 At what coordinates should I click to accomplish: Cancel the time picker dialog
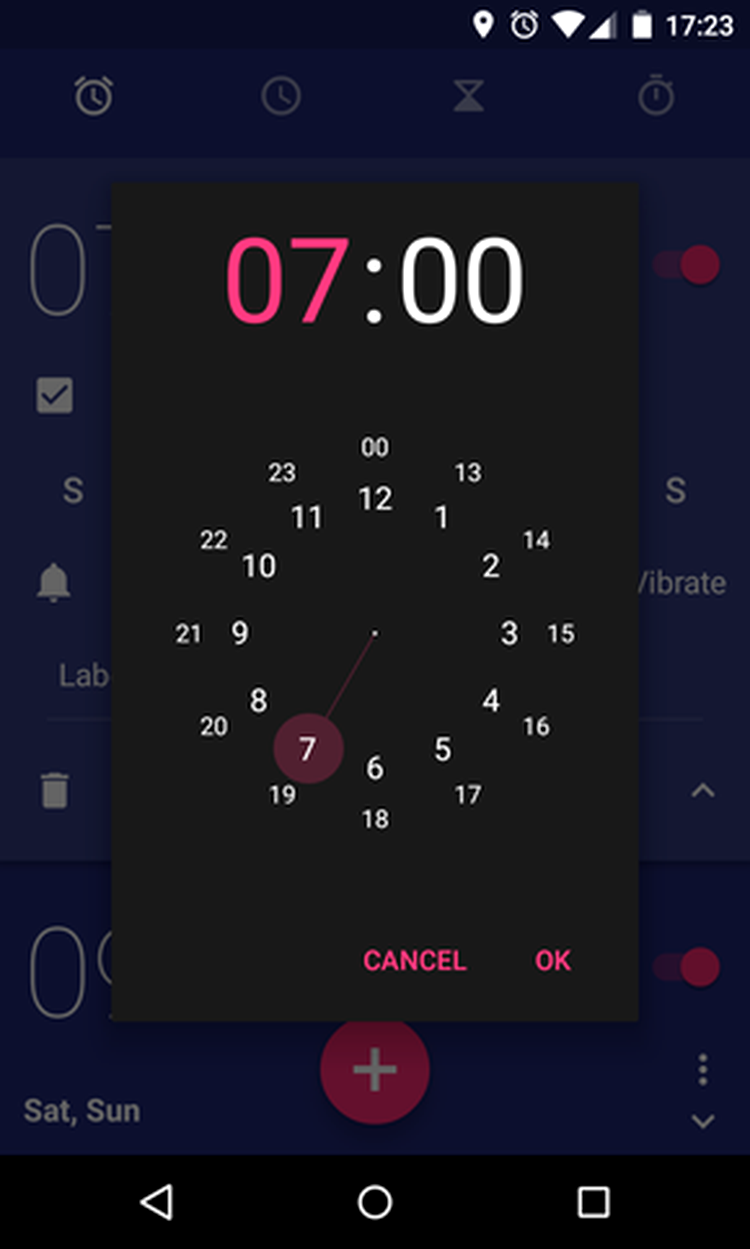tap(414, 960)
